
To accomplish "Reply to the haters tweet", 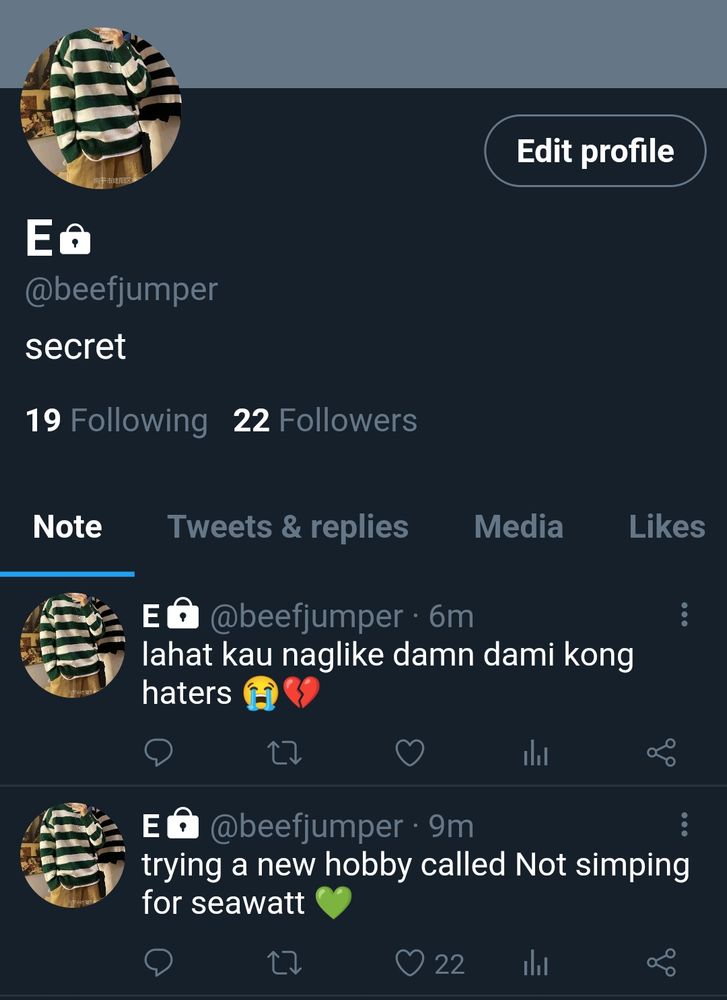I will click(x=158, y=753).
